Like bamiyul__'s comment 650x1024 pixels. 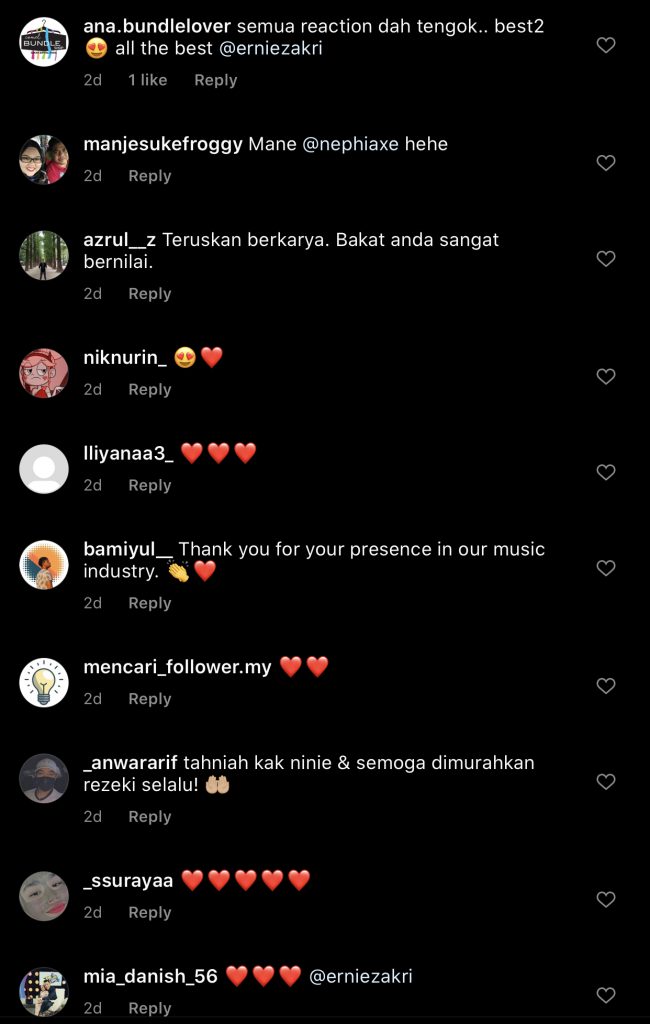[x=605, y=568]
